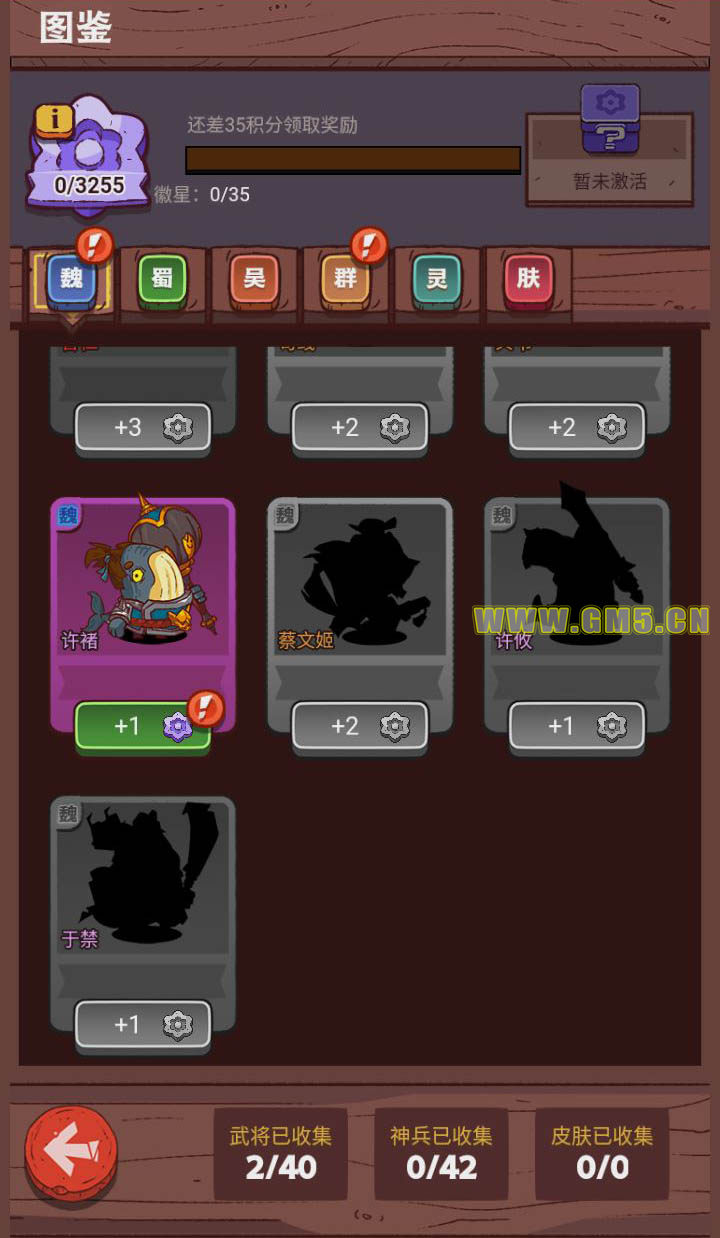720x1238 pixels.
Task: Switch to the 吴 faction tab
Action: 255,278
